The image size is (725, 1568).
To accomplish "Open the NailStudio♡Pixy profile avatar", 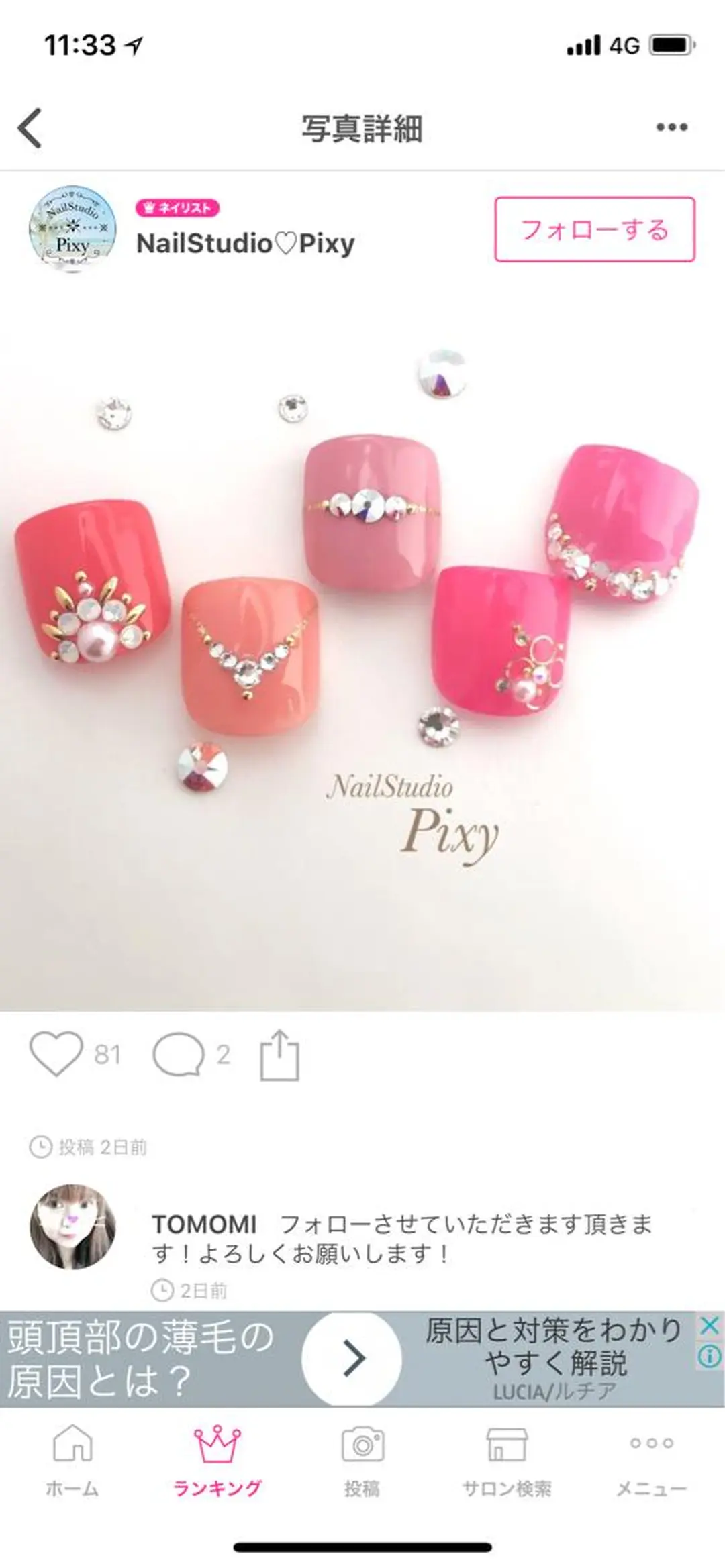I will click(x=72, y=228).
